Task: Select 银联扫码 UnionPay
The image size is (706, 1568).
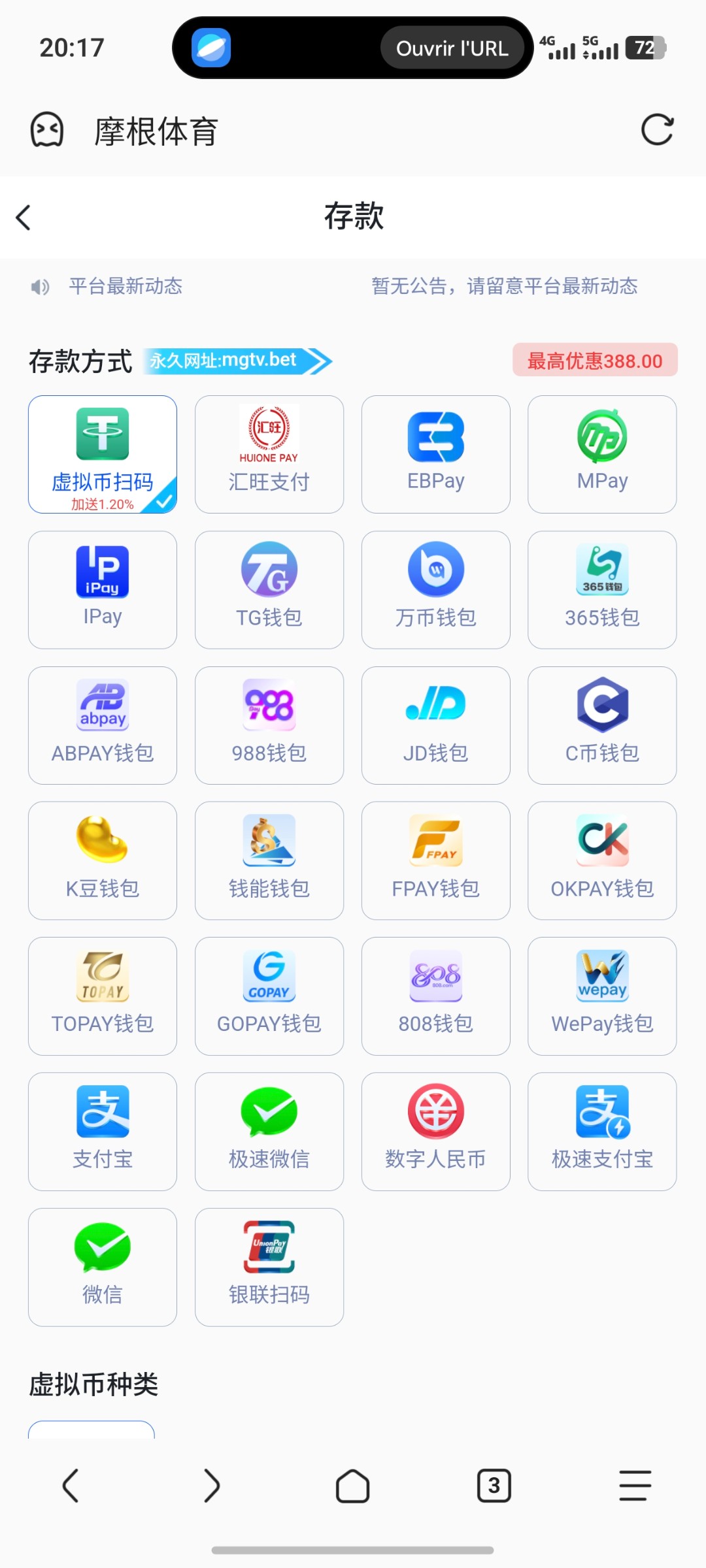Action: tap(269, 1267)
